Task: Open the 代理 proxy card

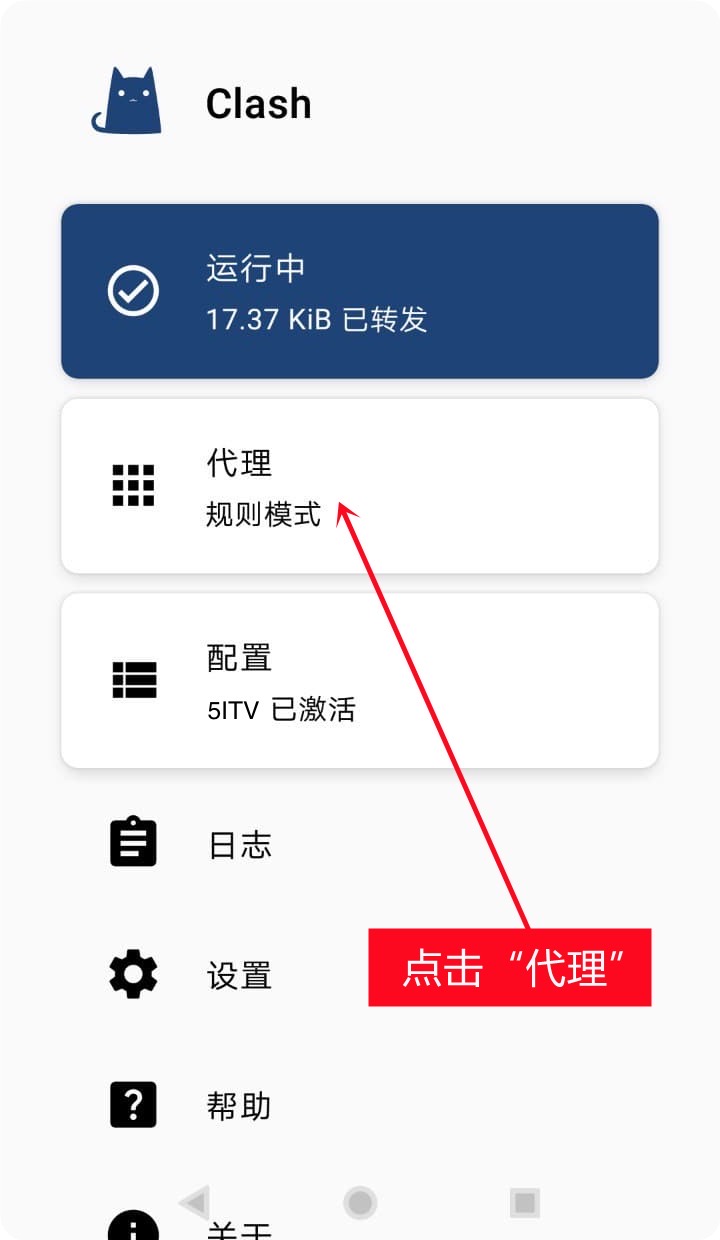Action: 359,486
